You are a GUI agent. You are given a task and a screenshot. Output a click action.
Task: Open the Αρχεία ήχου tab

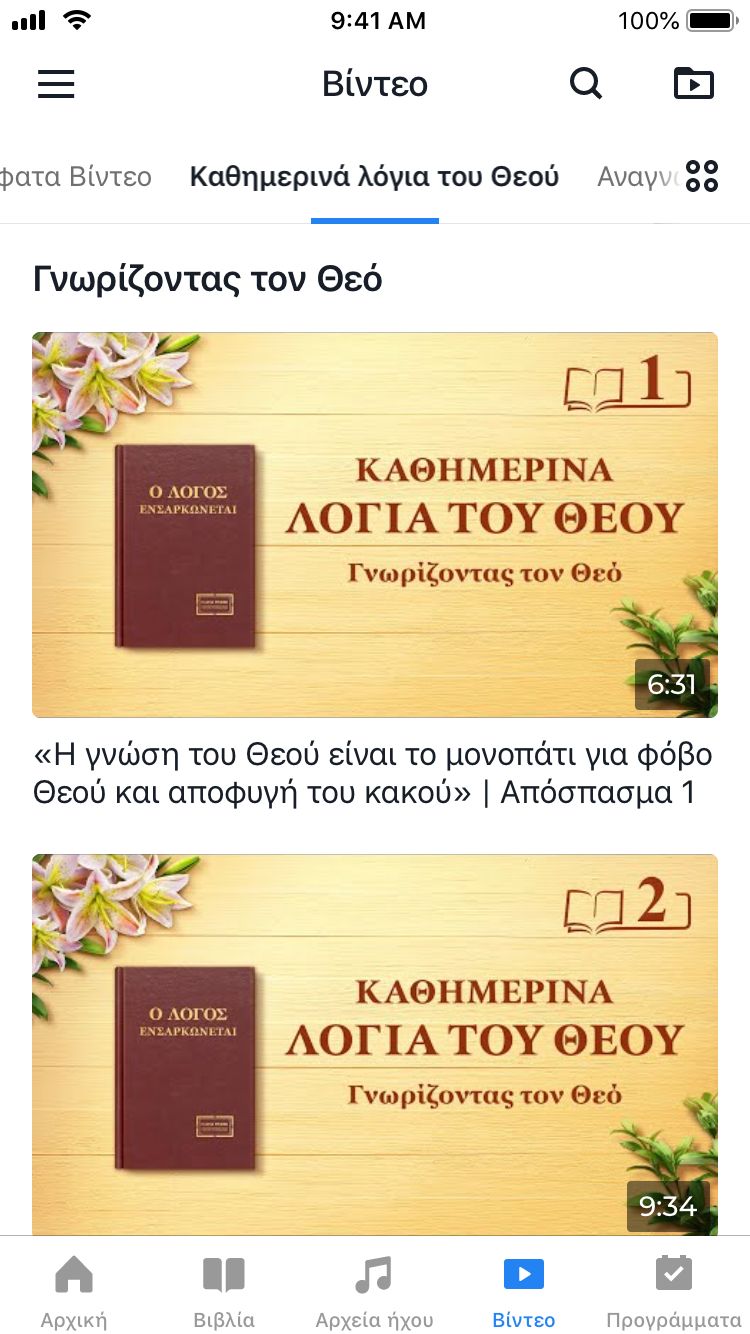coord(374,1290)
